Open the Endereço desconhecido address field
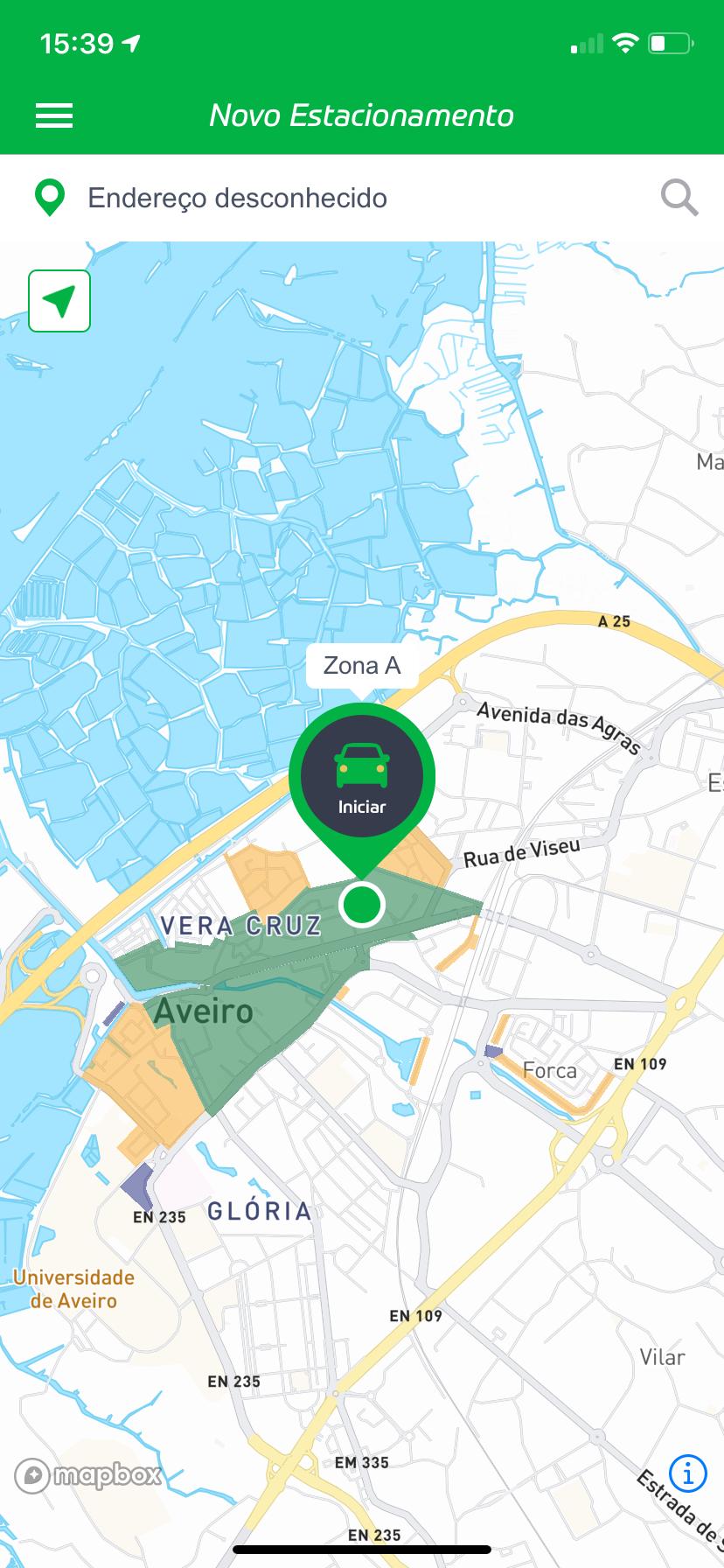Screen dimensions: 724x1568 237,199
